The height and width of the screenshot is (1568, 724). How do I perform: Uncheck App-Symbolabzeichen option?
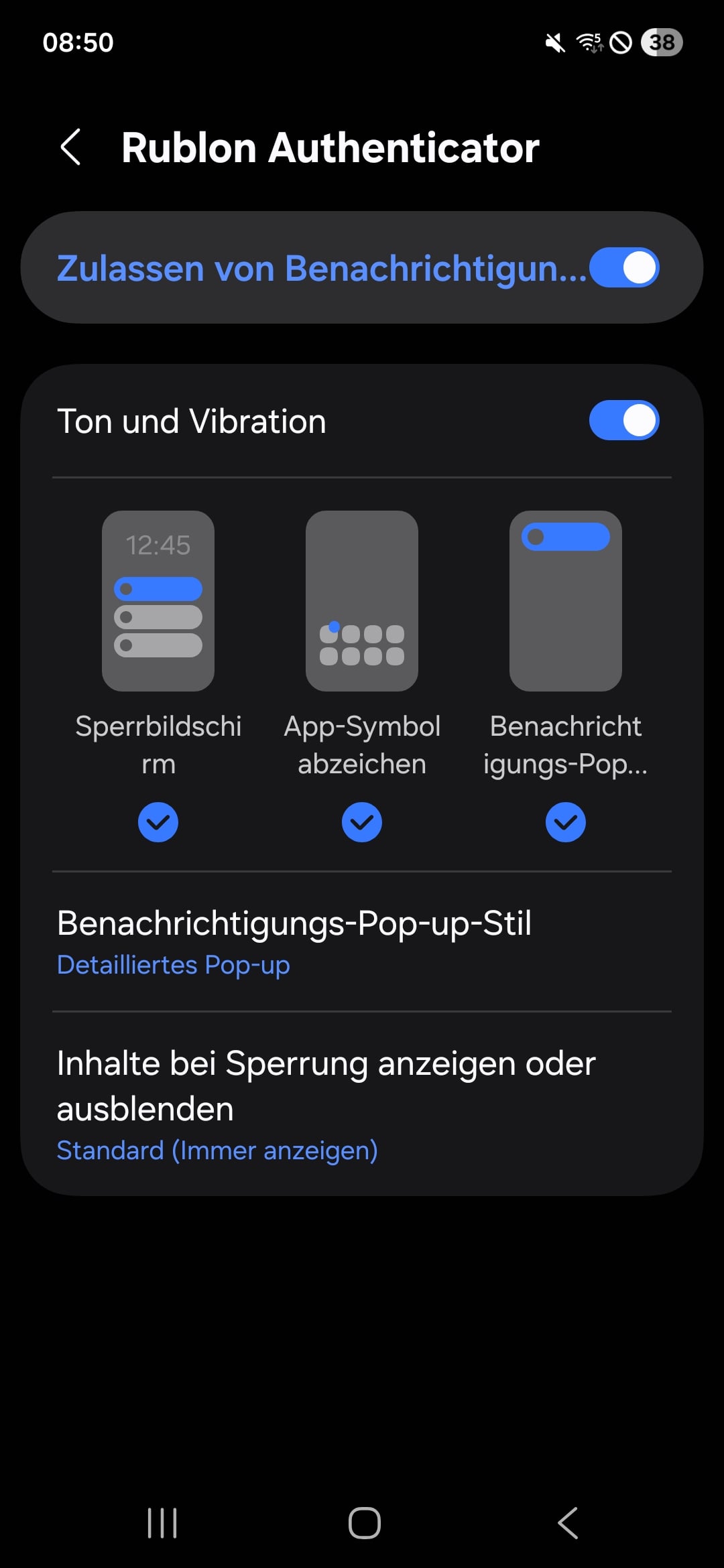point(362,822)
